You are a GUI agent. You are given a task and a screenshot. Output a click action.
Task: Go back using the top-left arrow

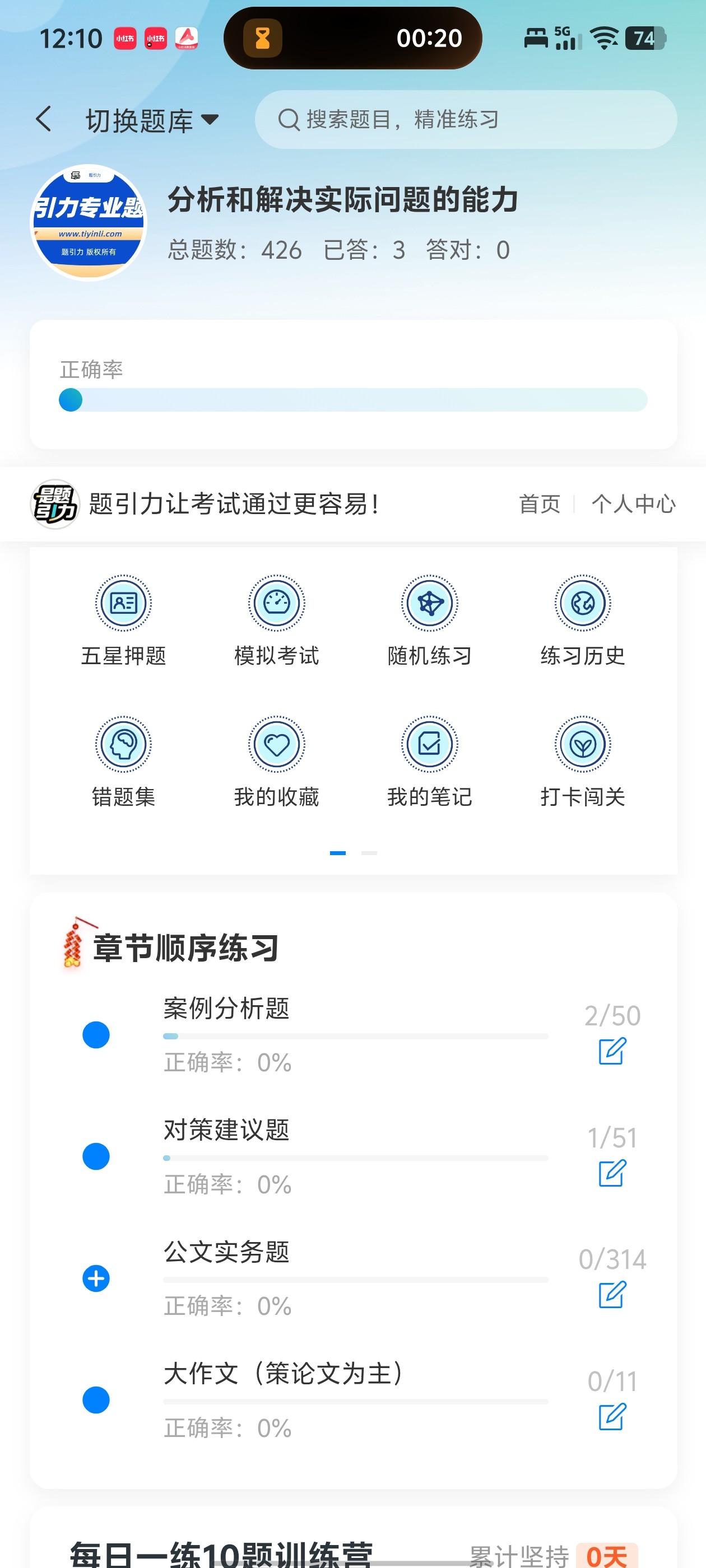point(44,119)
